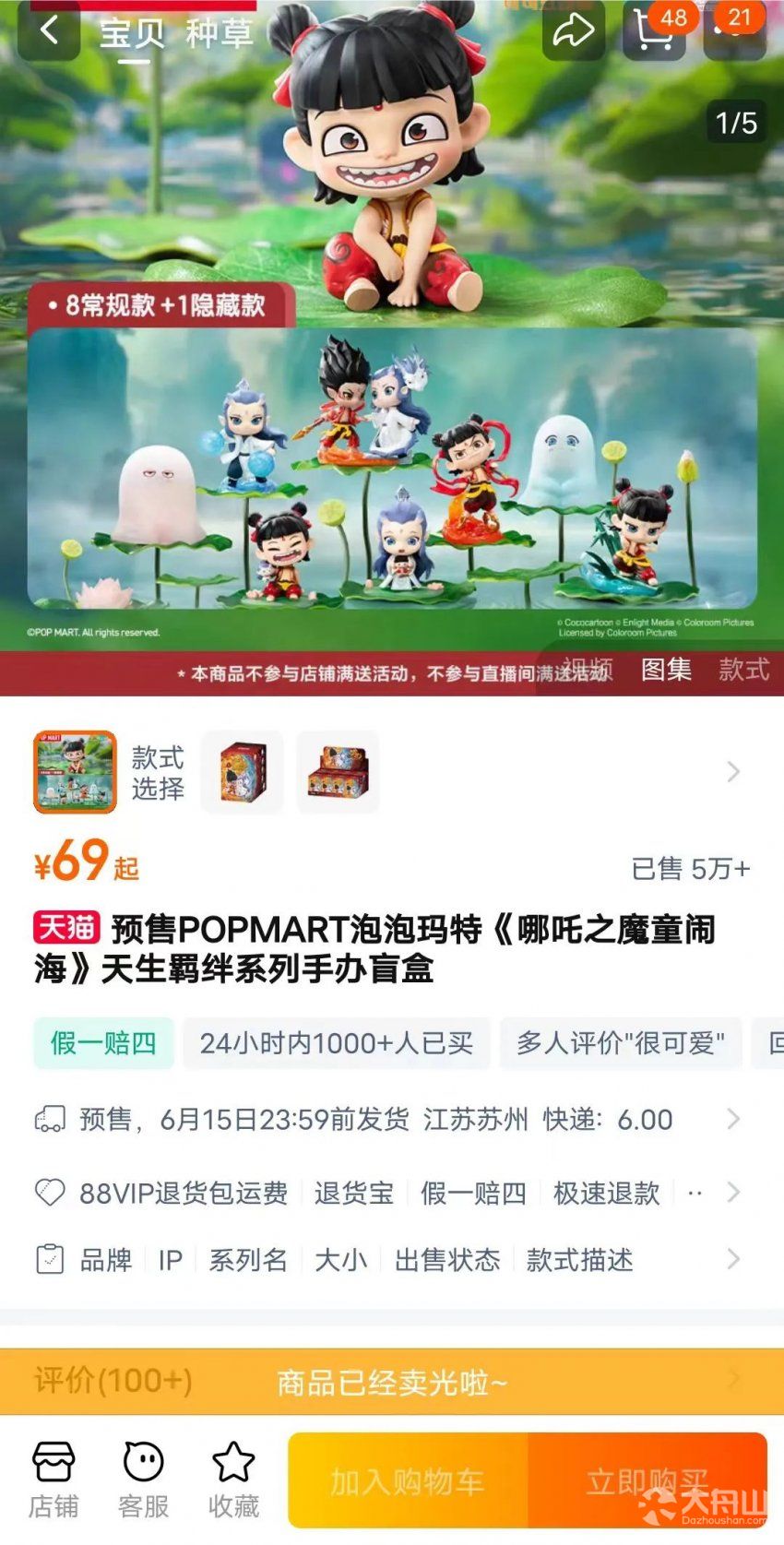Add item to 收藏 favorites
The width and height of the screenshot is (784, 1545).
tap(233, 1480)
